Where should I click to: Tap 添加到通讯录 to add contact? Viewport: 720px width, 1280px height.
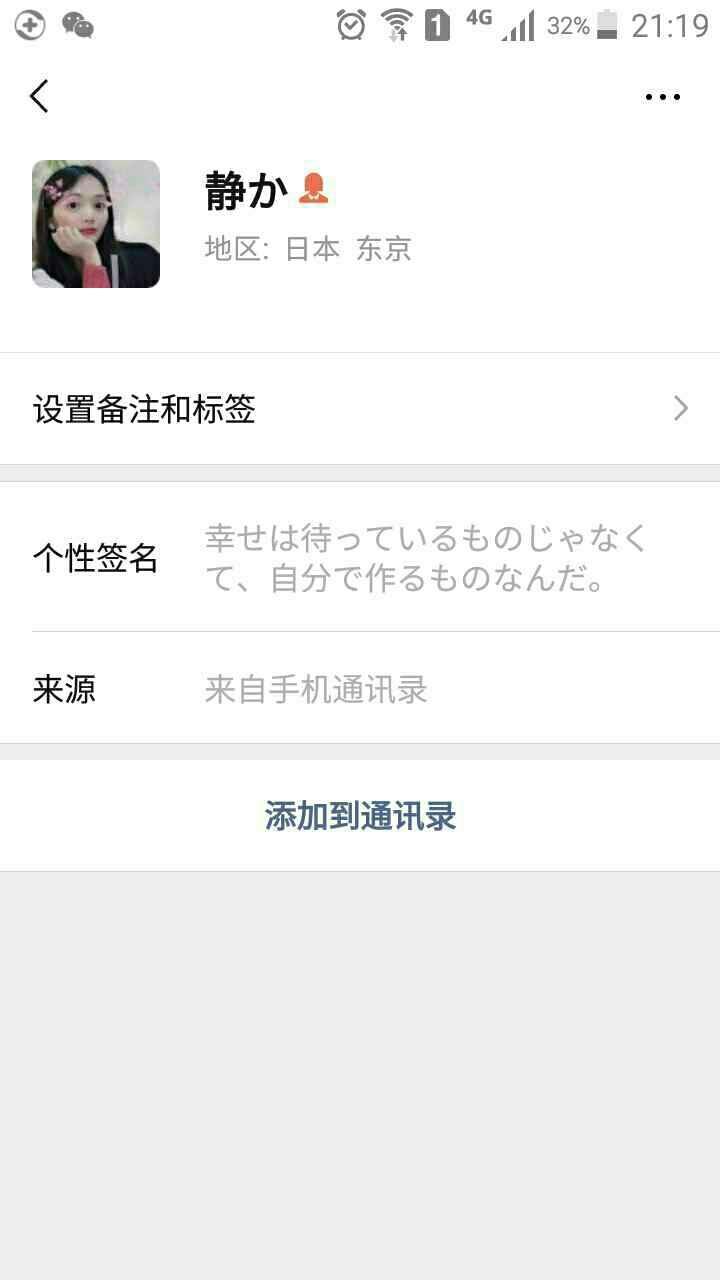coord(360,816)
